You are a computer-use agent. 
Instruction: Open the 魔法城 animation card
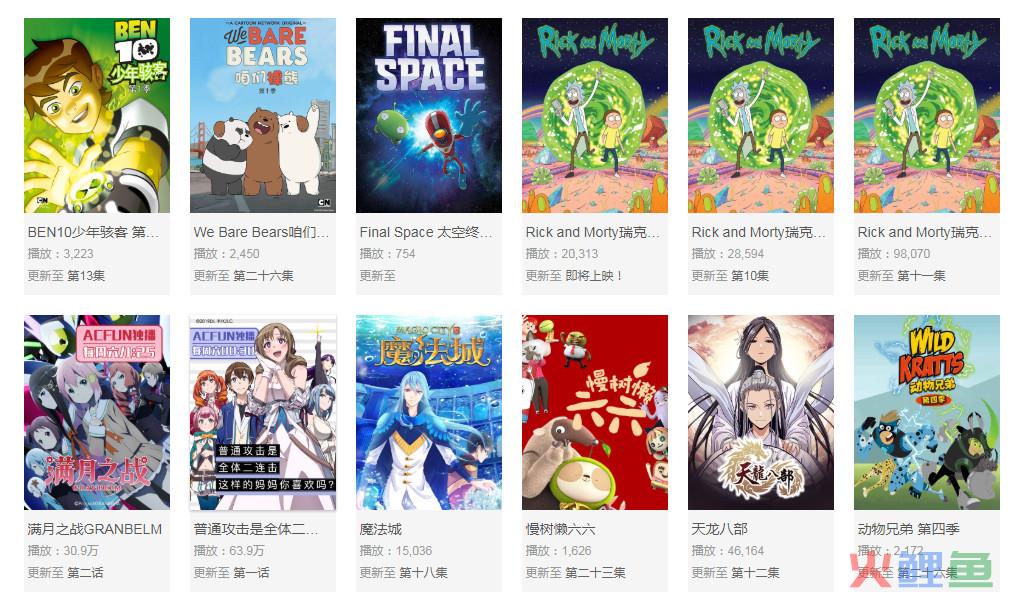429,412
